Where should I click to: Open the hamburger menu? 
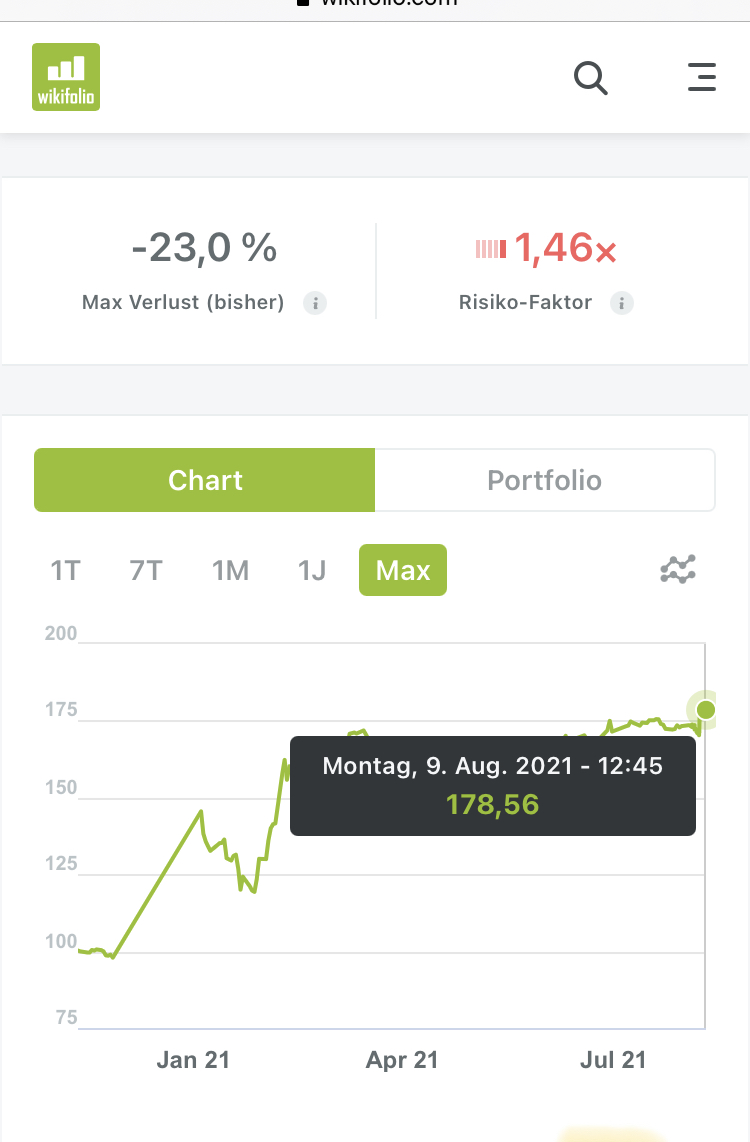coord(702,77)
